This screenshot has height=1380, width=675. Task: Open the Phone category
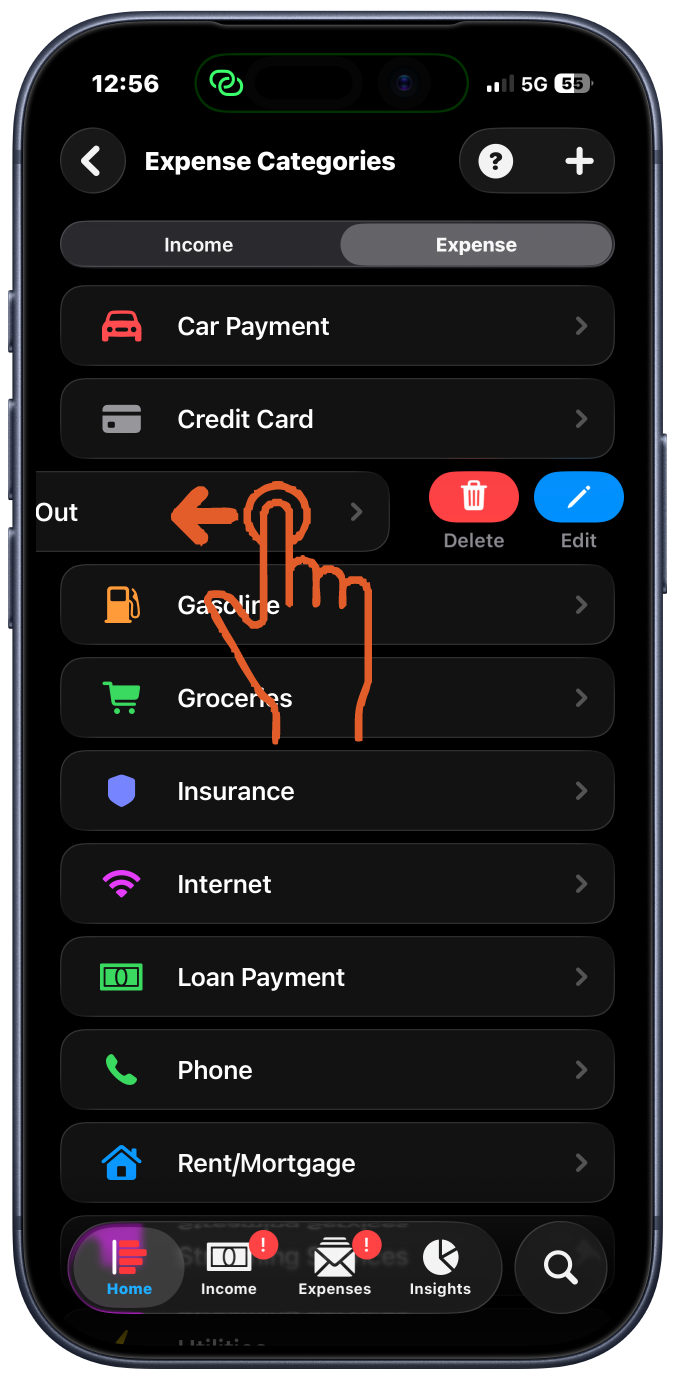[x=337, y=1070]
